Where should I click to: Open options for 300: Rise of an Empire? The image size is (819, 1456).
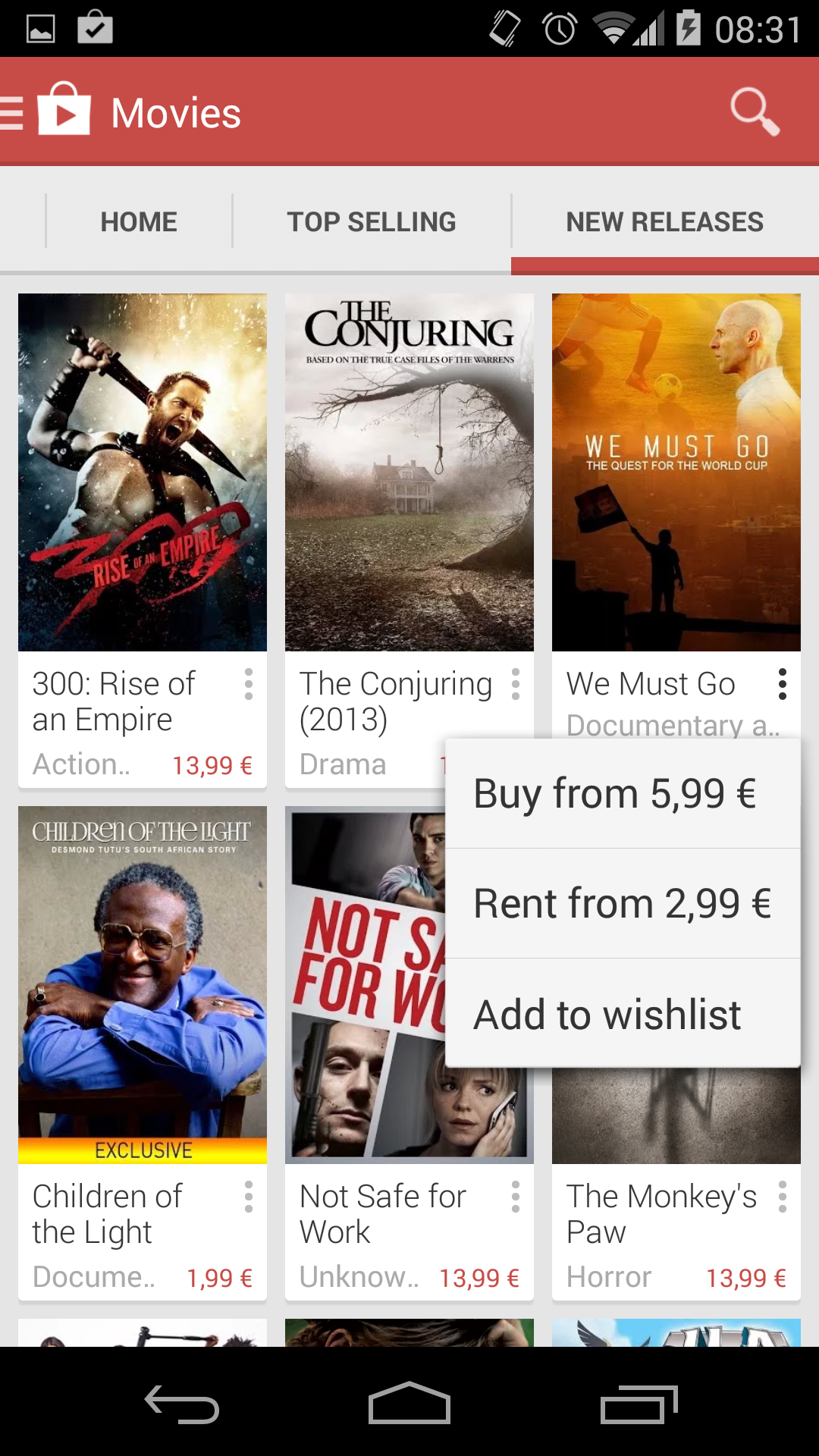pos(249,684)
